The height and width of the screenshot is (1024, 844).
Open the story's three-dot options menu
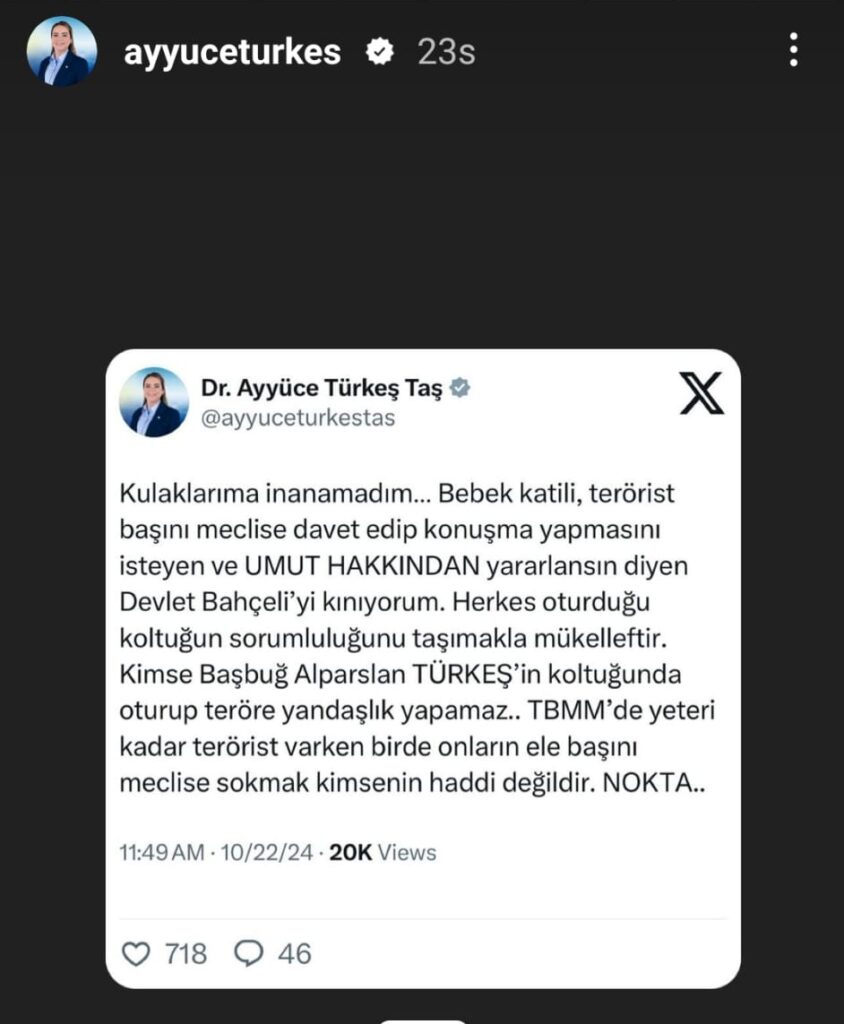point(793,50)
